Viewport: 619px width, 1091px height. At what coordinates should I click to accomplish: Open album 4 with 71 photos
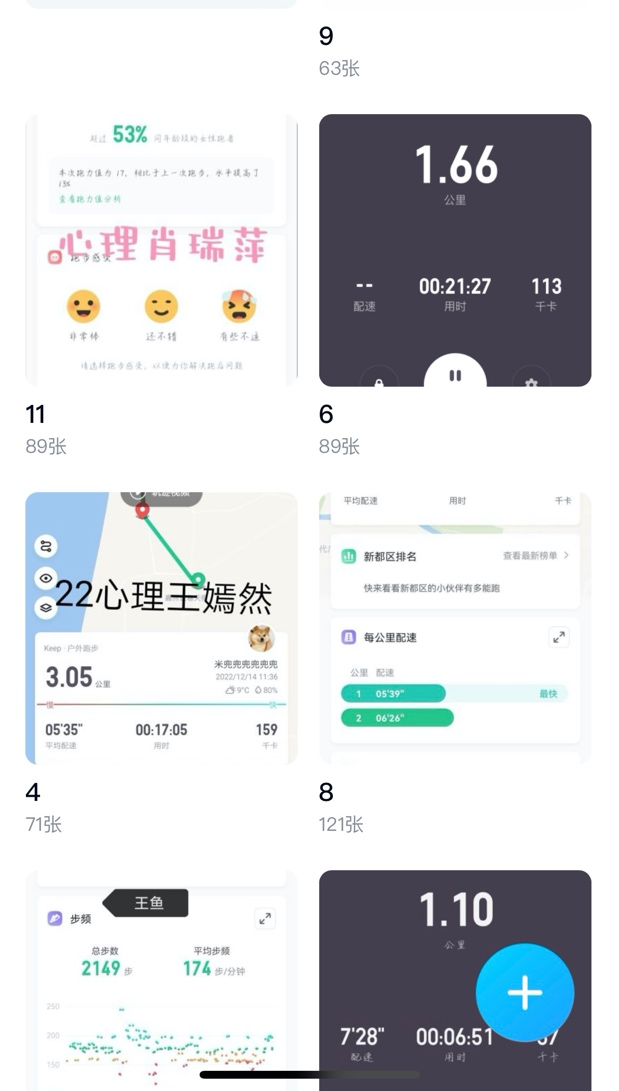click(x=161, y=628)
